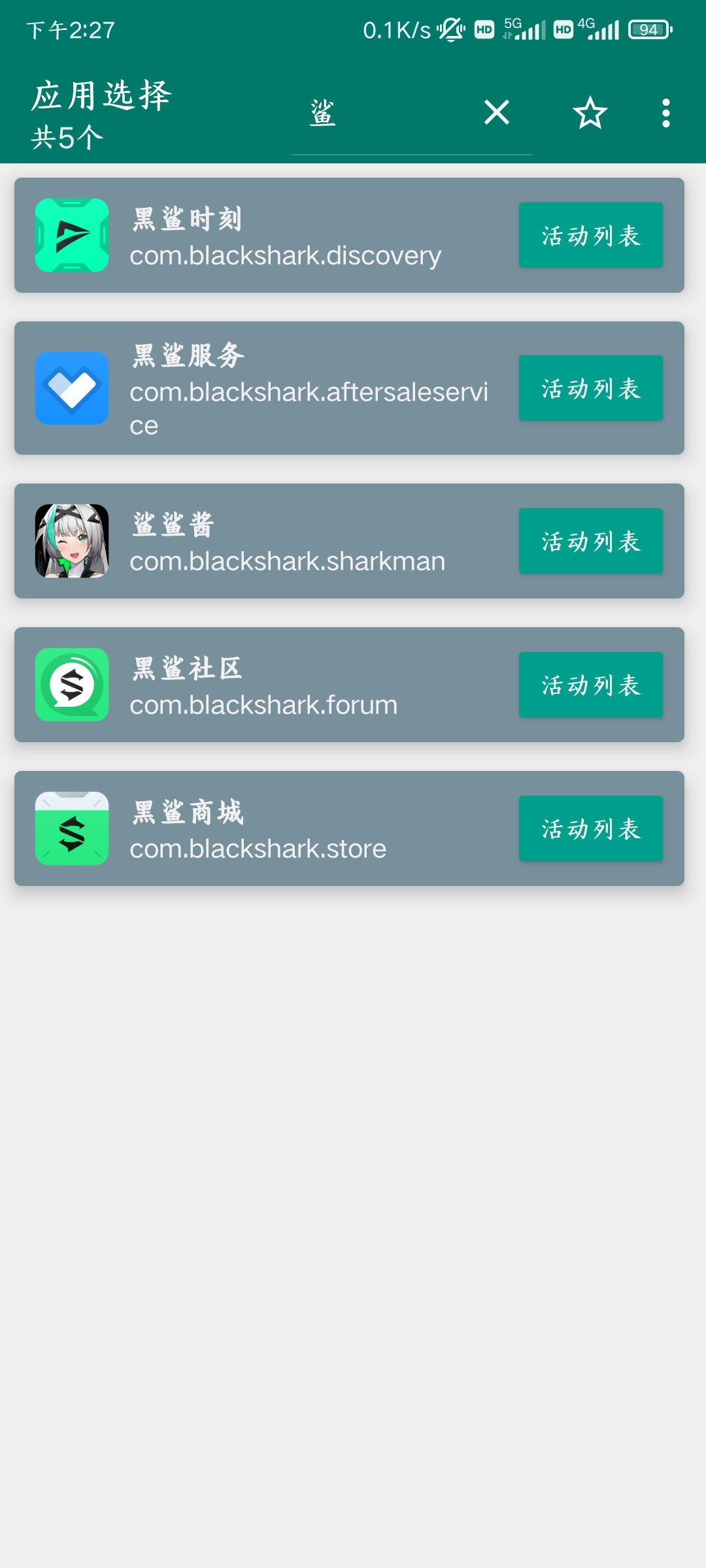The image size is (706, 1568).
Task: Open 活动列表 for 鲨鲨酱
Action: pos(590,541)
